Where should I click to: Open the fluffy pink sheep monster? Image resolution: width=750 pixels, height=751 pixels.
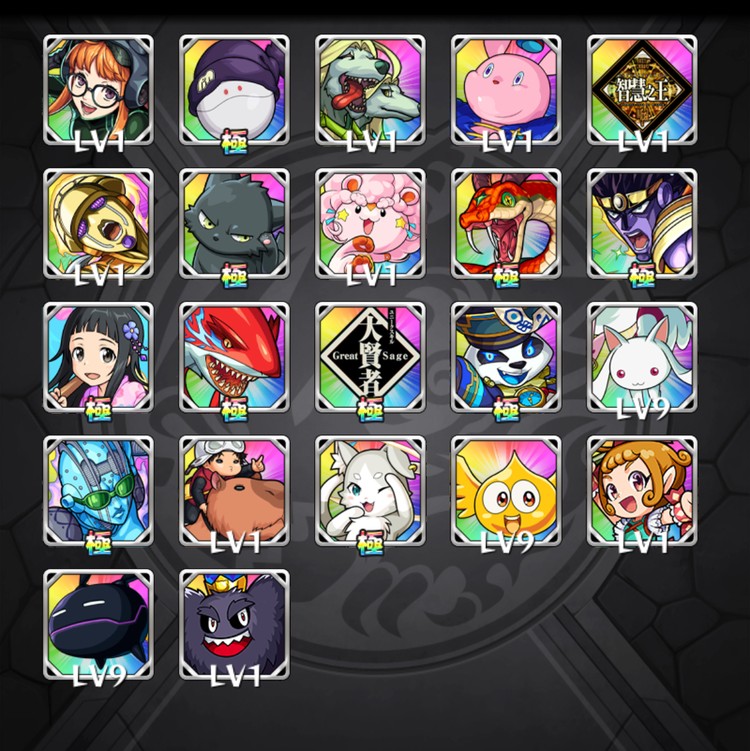370,223
